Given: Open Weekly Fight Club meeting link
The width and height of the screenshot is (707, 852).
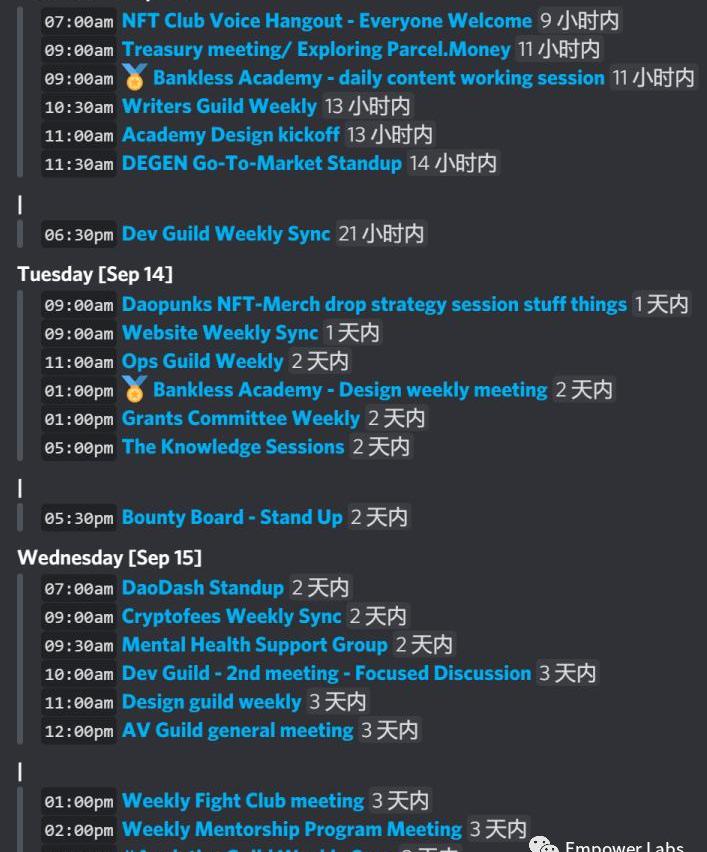Looking at the screenshot, I should click(x=242, y=801).
